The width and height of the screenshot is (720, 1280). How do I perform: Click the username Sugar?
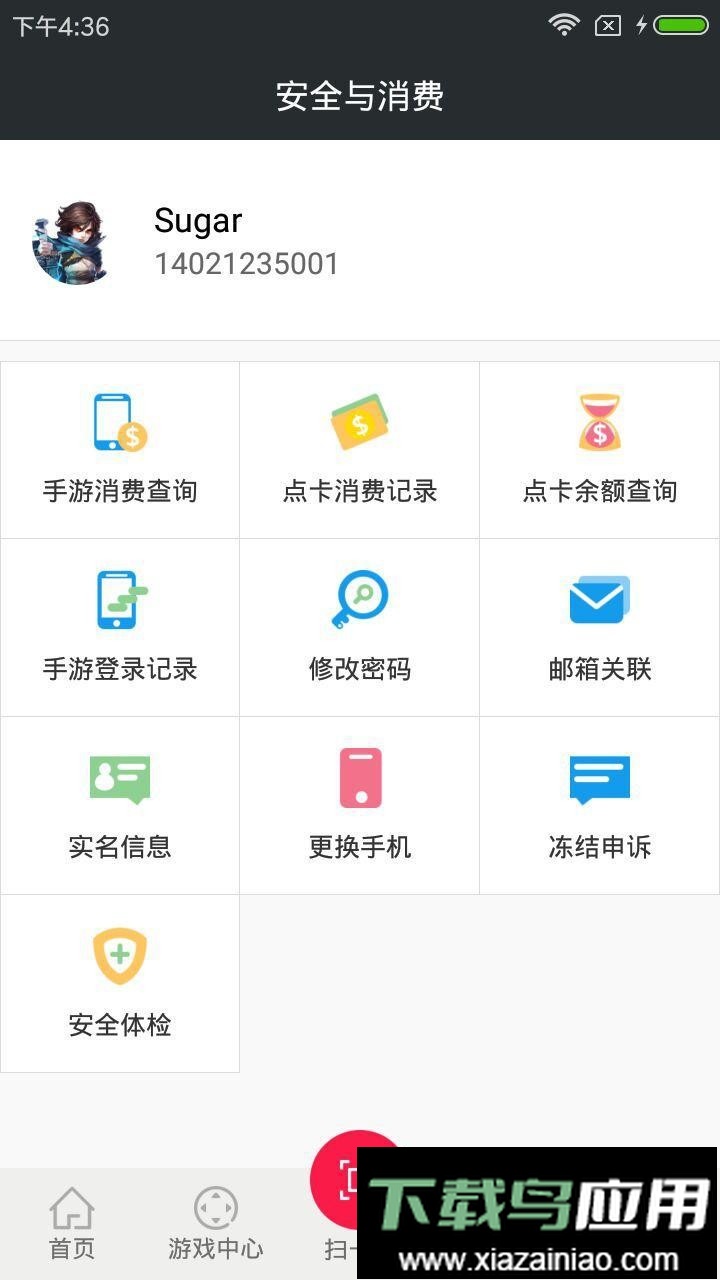pos(197,220)
